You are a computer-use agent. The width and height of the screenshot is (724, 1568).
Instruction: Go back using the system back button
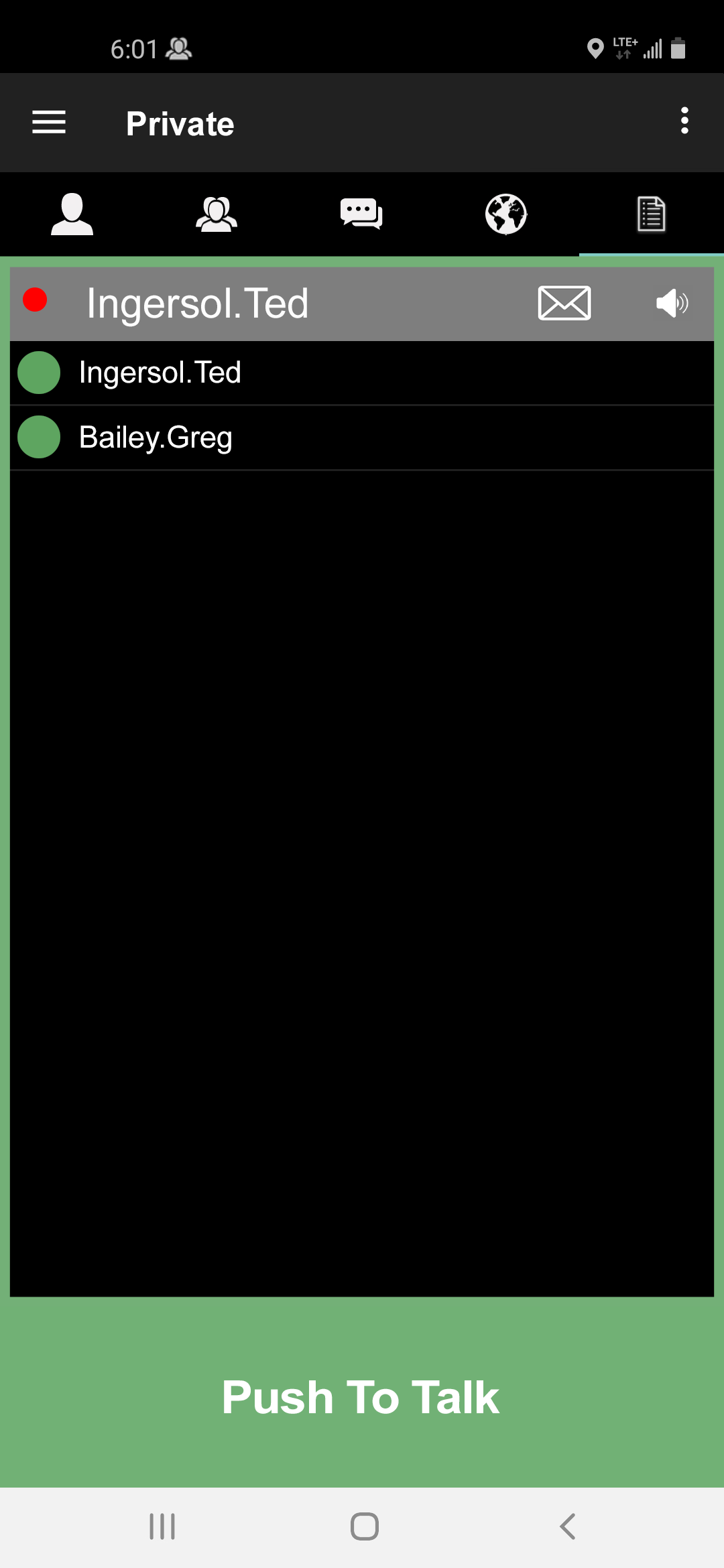click(x=567, y=1526)
